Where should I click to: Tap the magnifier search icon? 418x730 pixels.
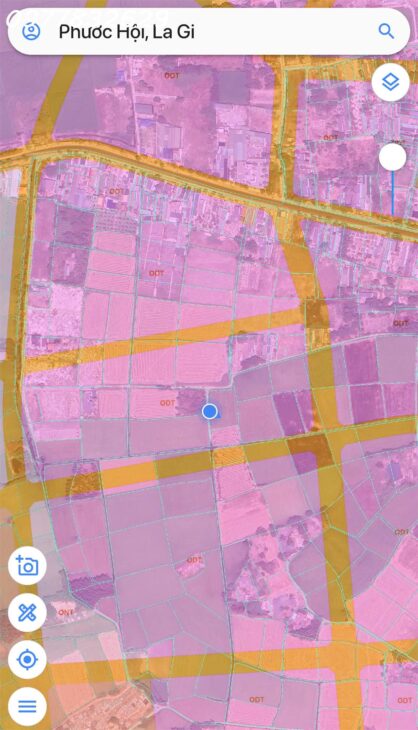coord(386,31)
